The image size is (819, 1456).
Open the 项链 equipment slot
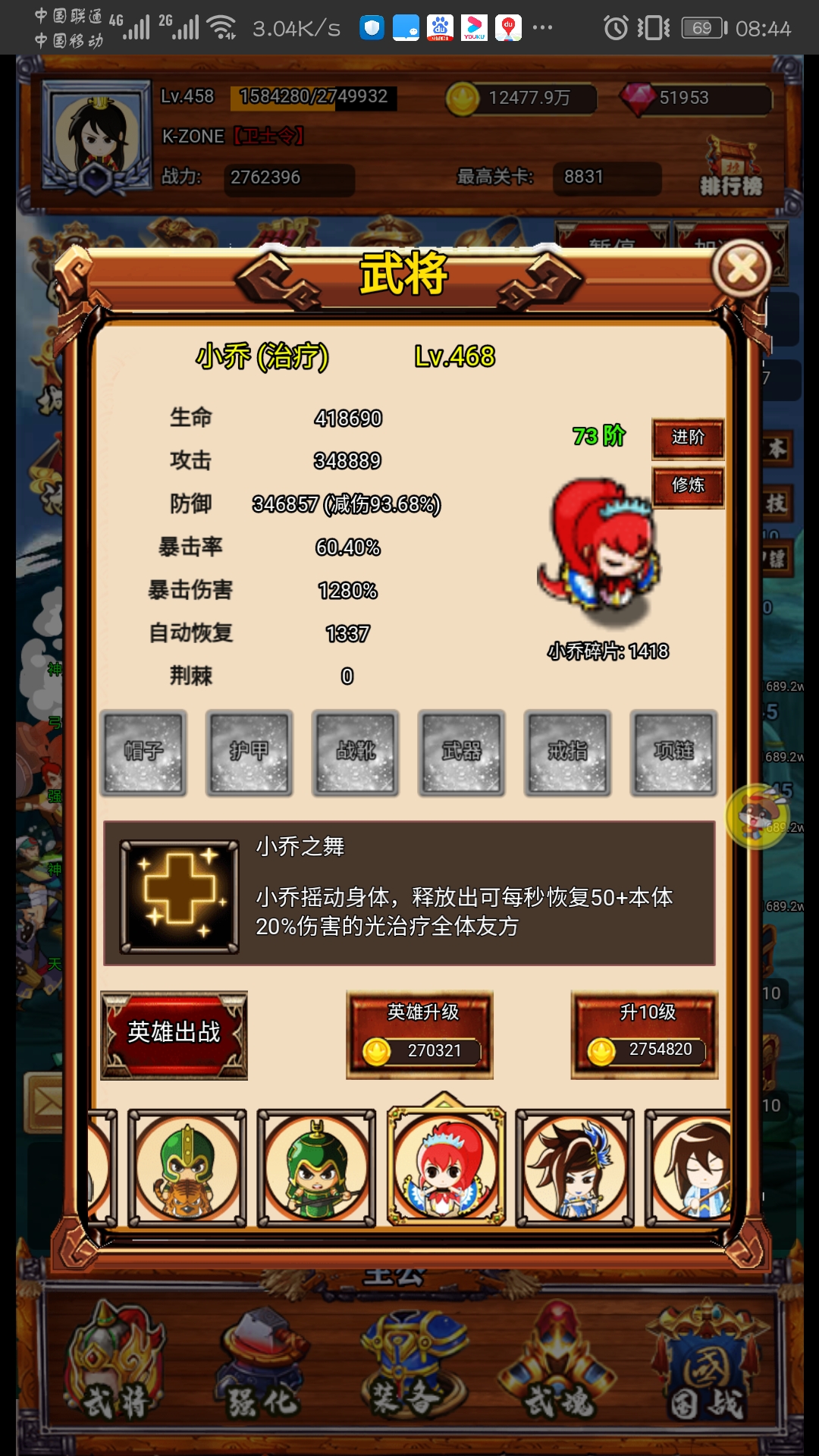point(673,752)
